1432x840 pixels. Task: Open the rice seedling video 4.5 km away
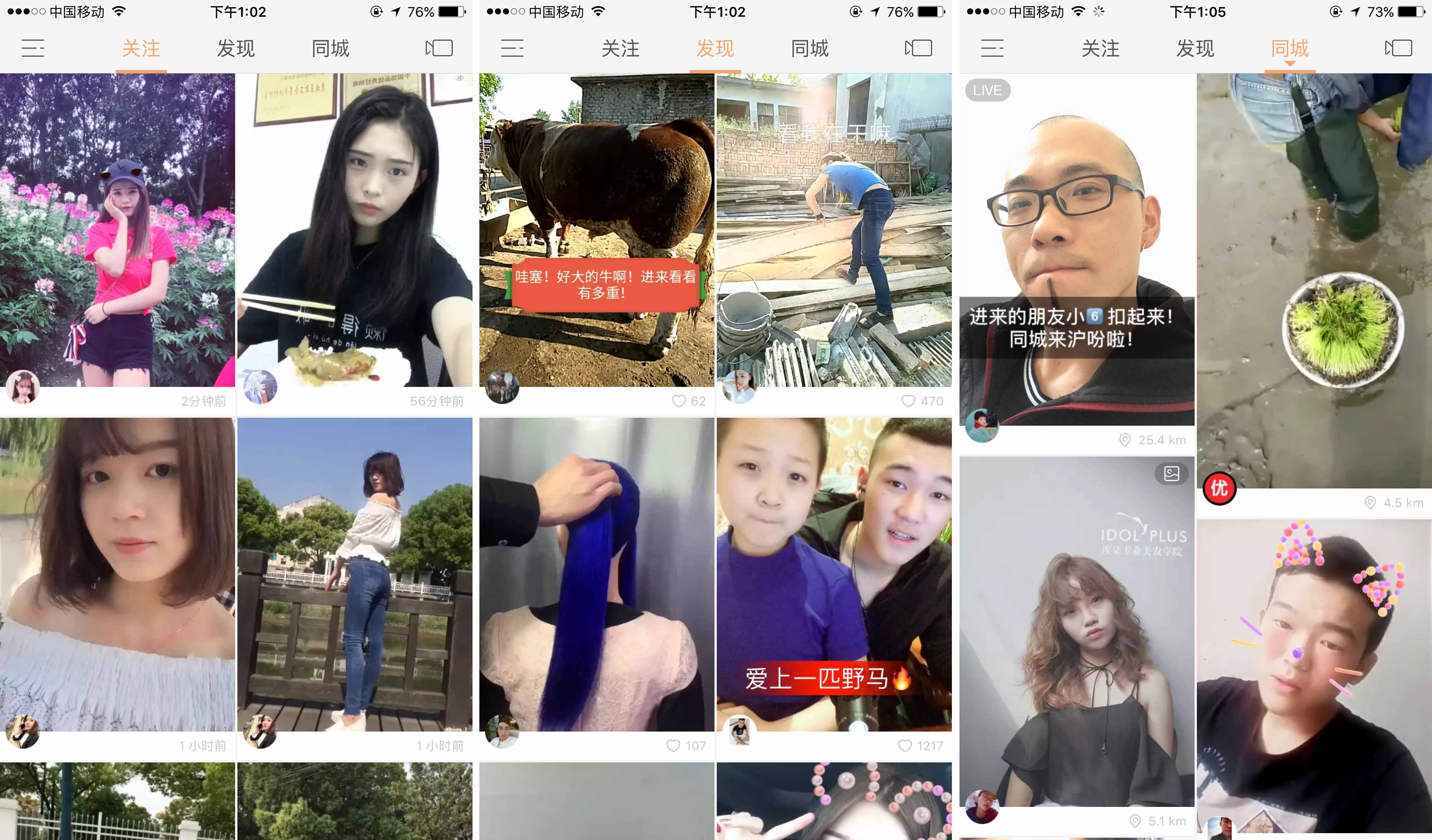[x=1314, y=281]
